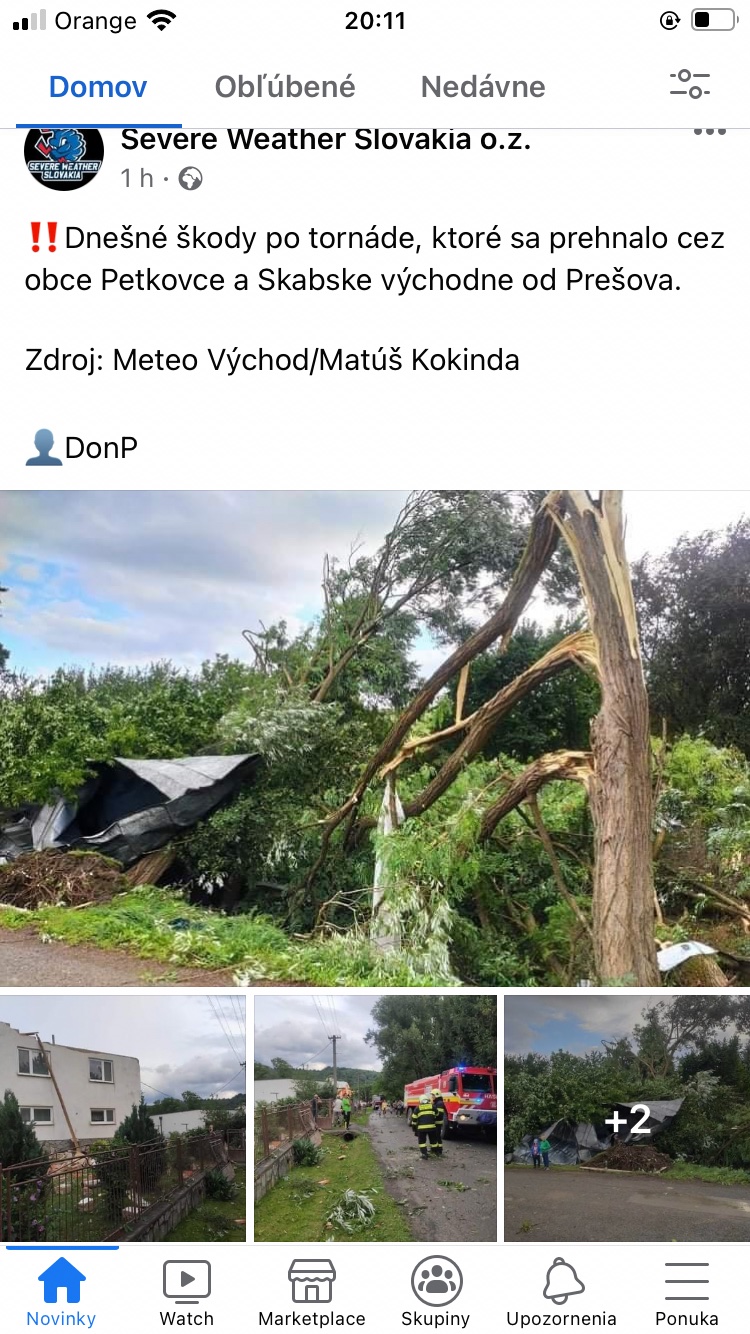Open the damaged white house photo
750x1334 pixels.
tap(122, 1118)
